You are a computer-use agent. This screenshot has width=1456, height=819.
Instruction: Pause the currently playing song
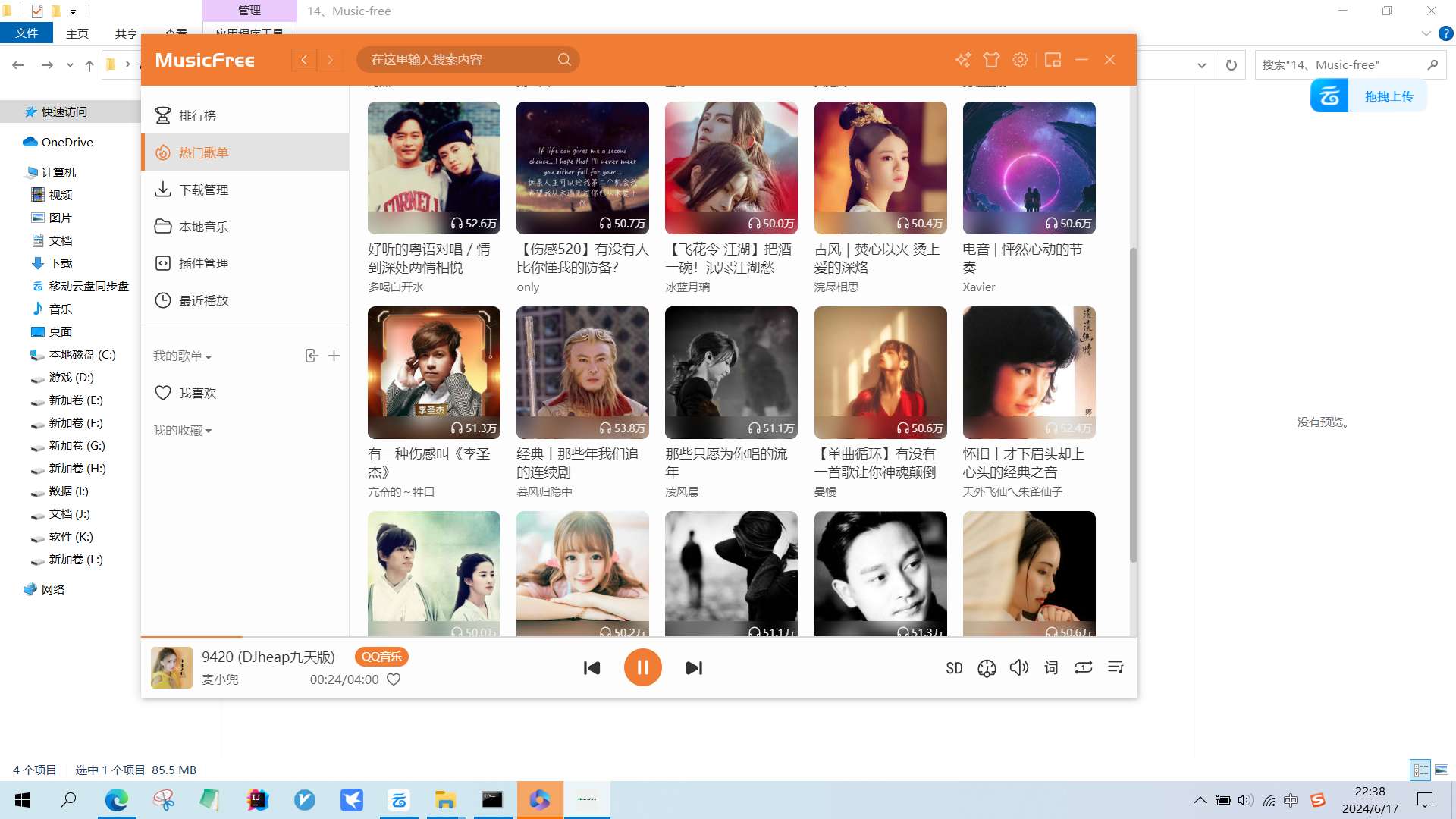coord(642,667)
